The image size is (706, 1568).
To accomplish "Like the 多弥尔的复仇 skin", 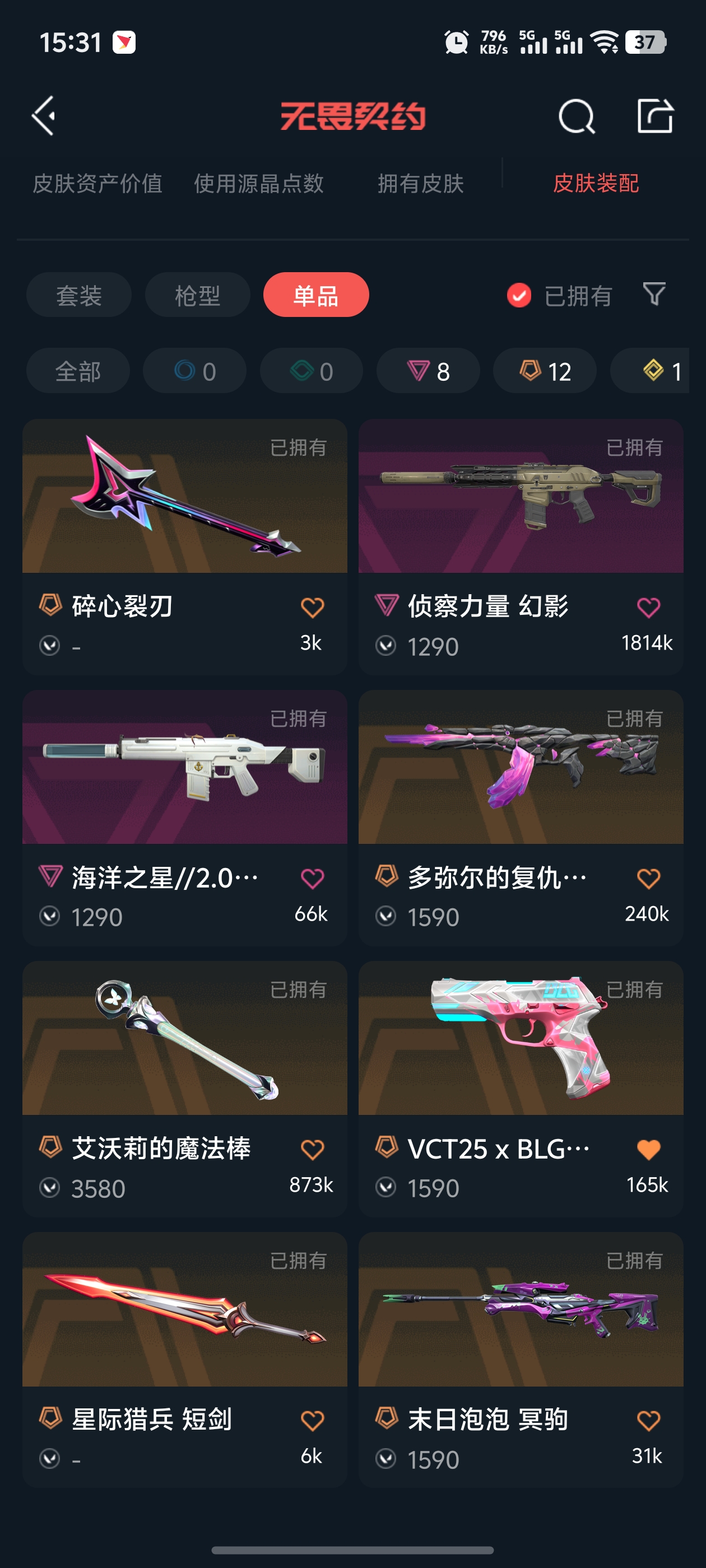I will pos(648,878).
